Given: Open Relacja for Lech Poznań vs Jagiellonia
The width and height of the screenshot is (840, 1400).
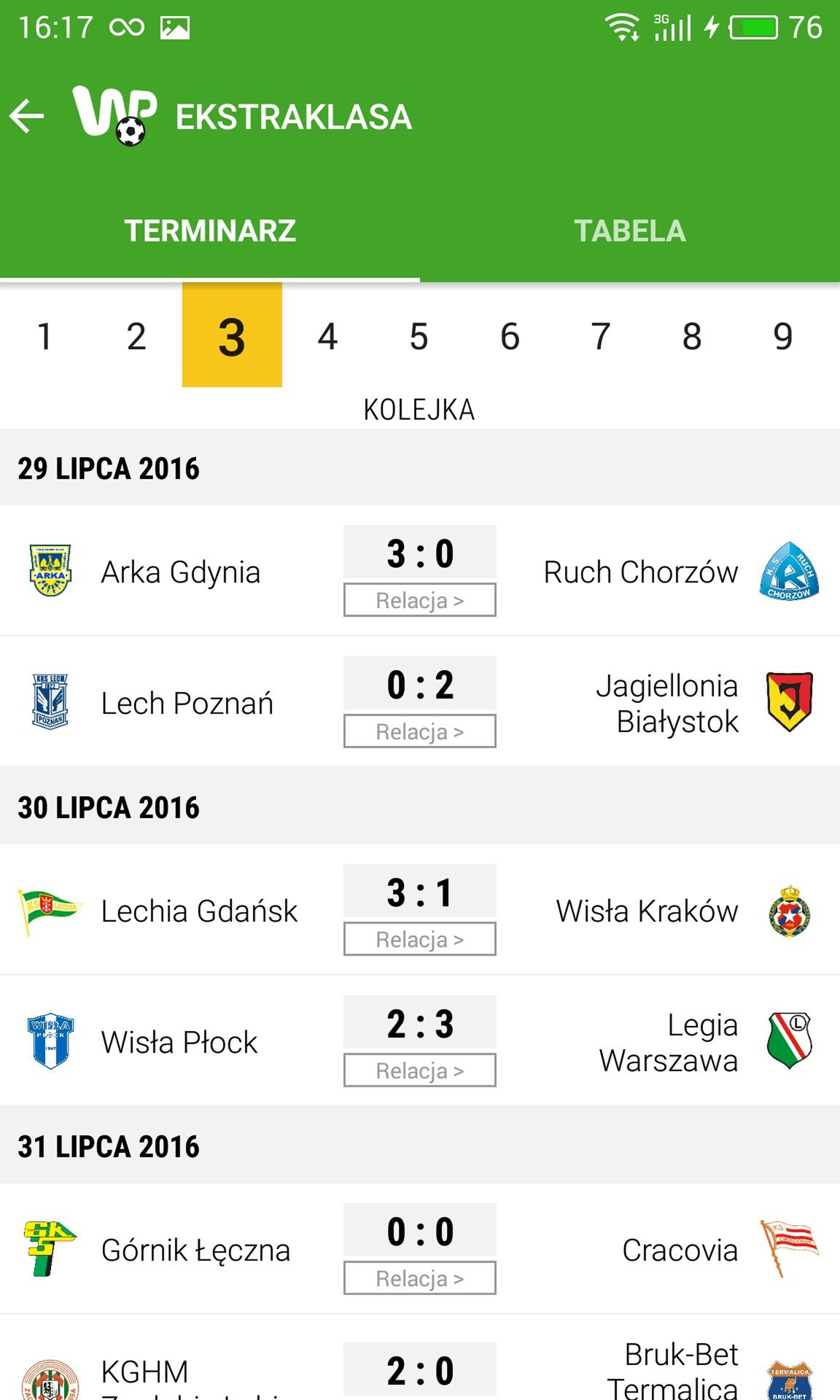Looking at the screenshot, I should coord(420,731).
